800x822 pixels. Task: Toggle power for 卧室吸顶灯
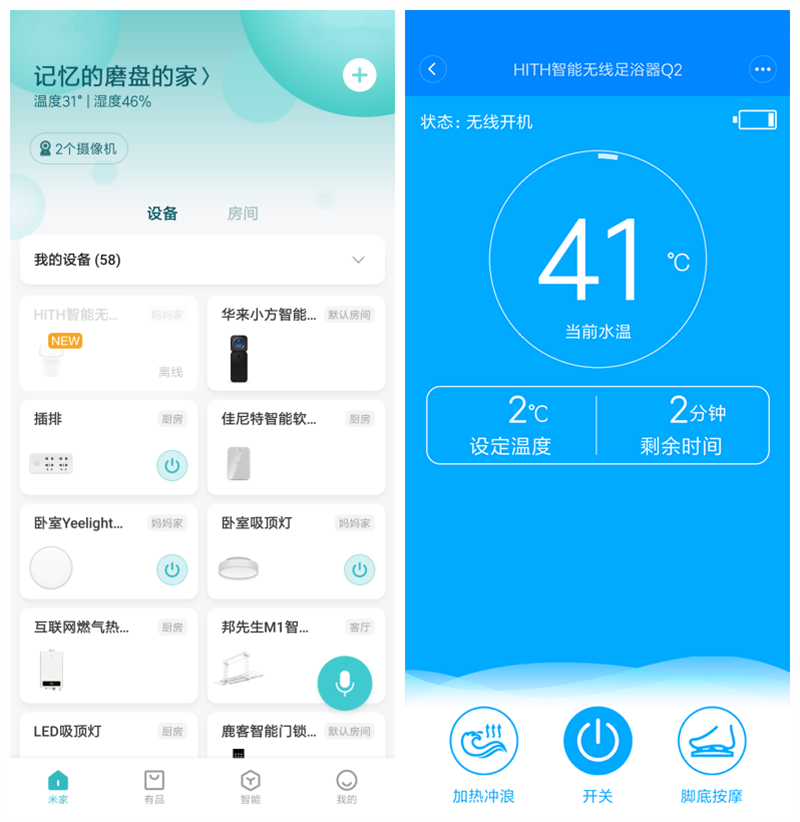pyautogui.click(x=359, y=569)
